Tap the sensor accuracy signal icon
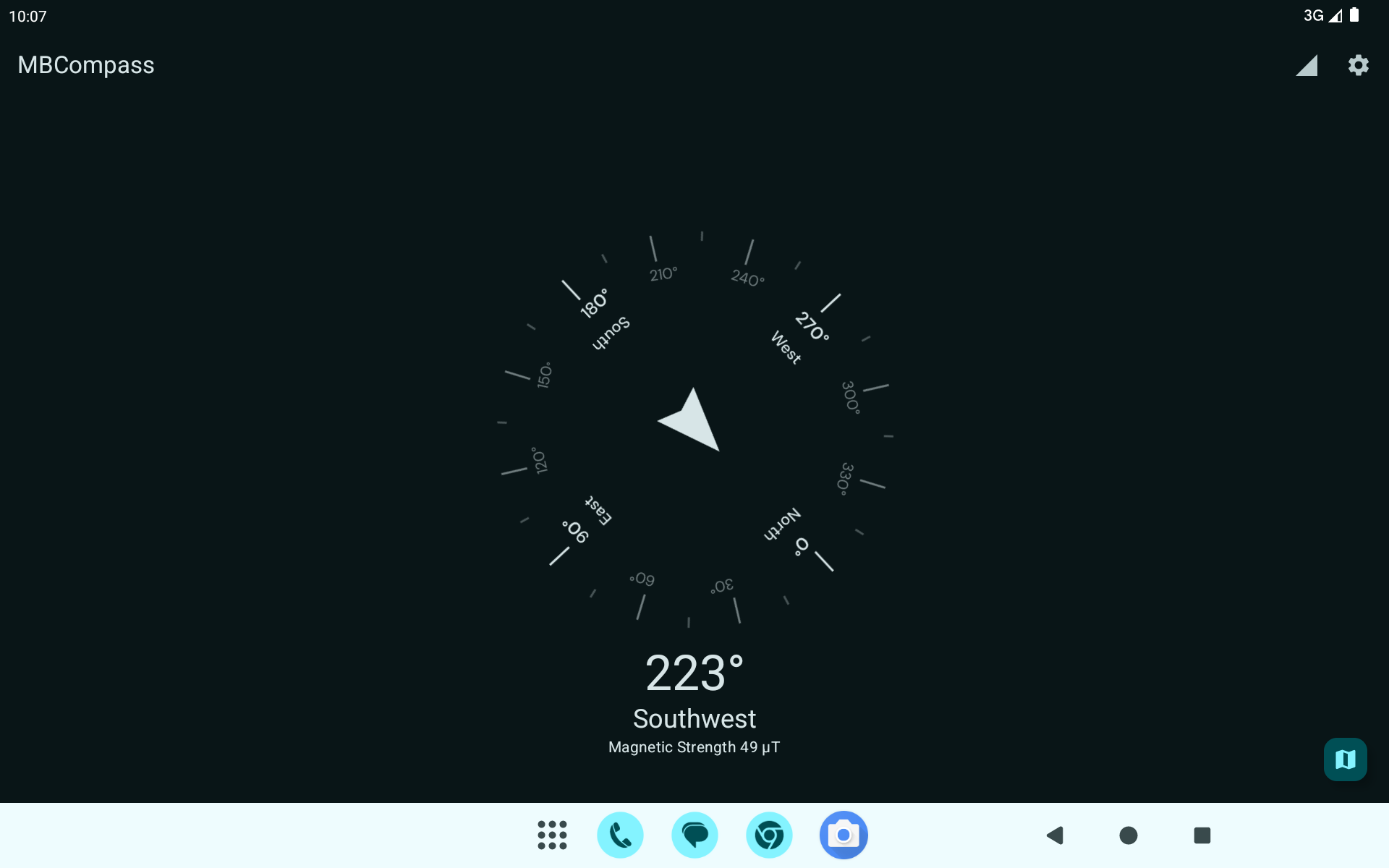Screen dimensions: 1389x868 1307,65
